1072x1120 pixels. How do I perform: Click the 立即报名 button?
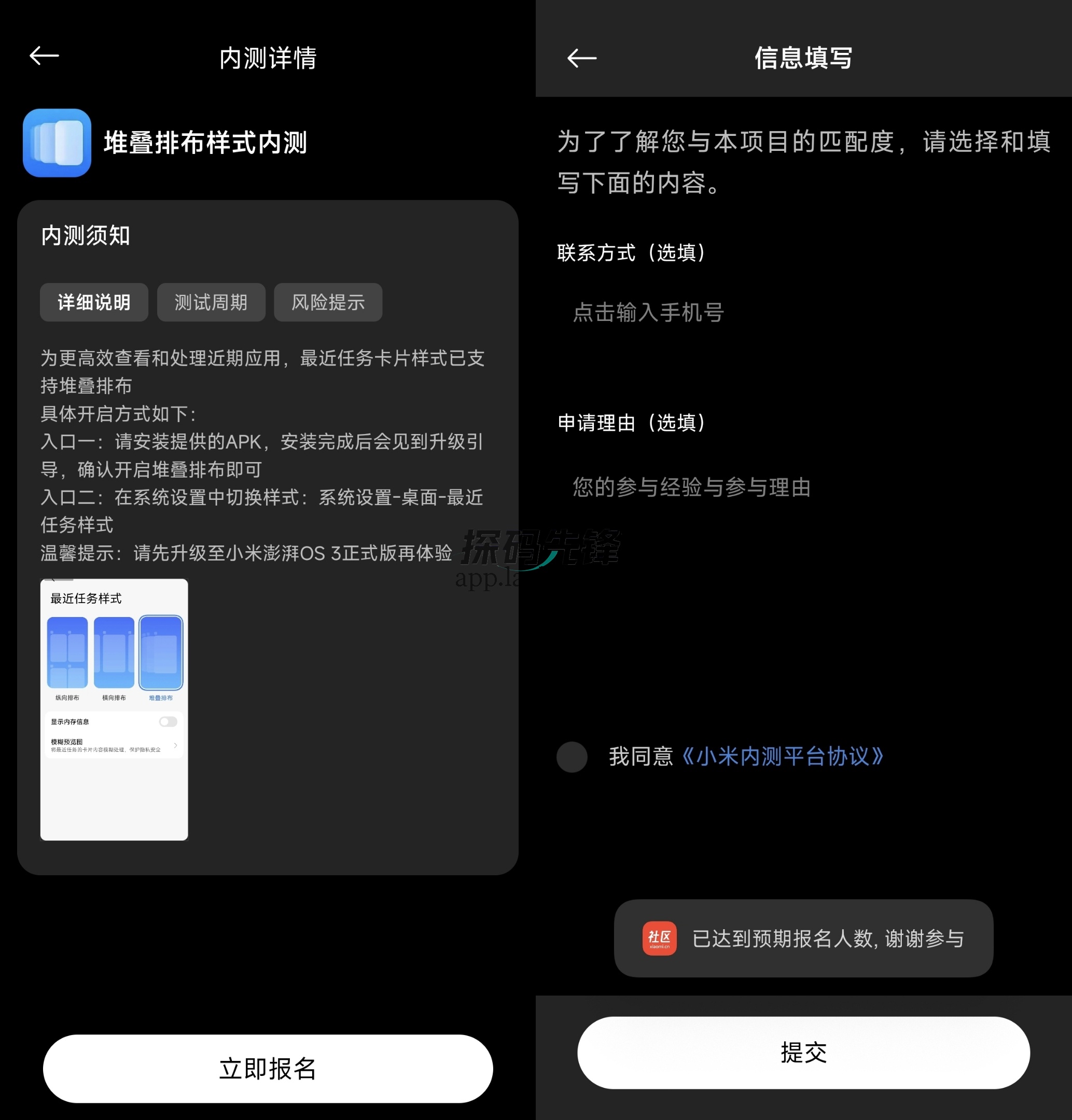268,1068
